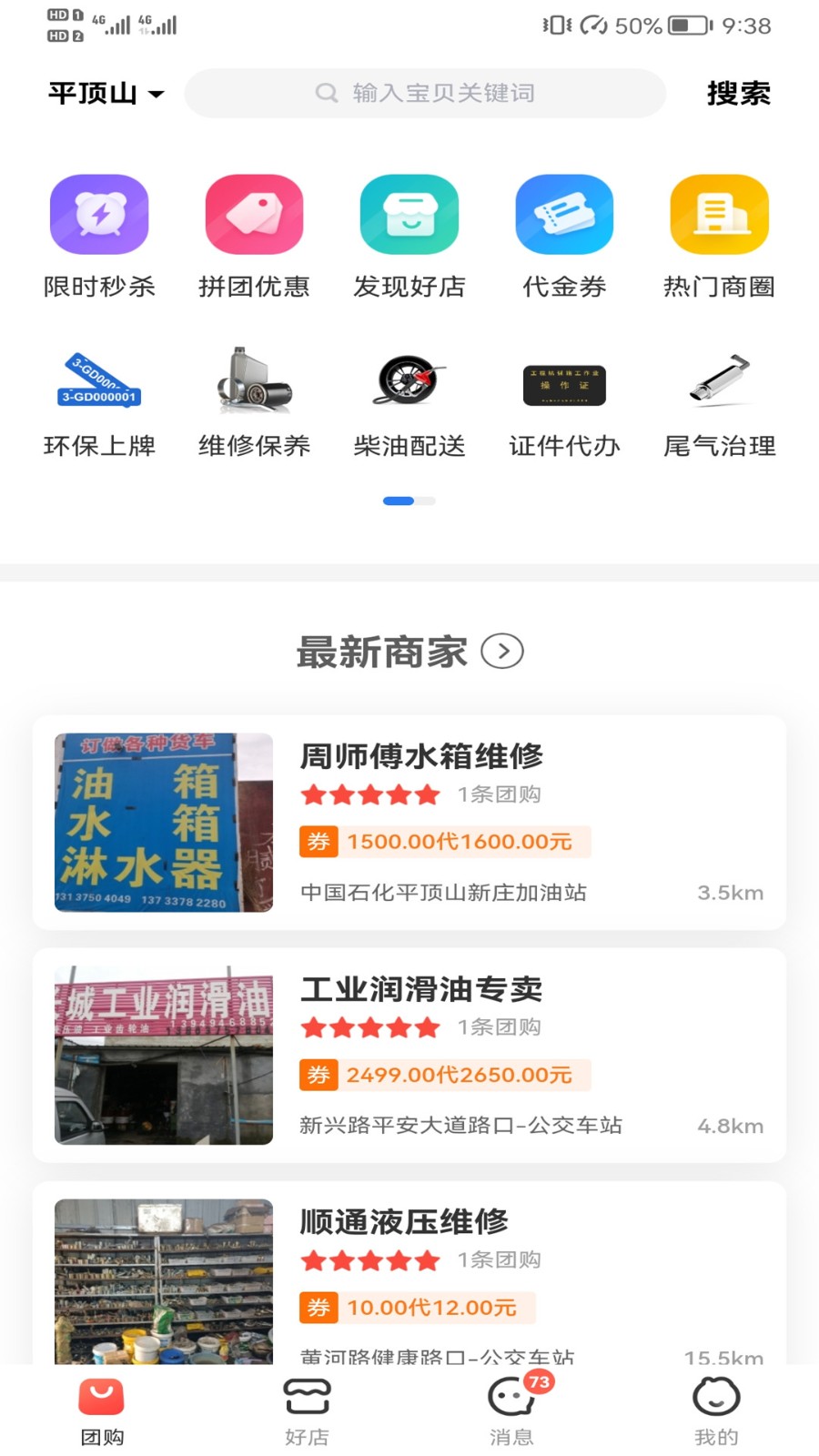
Task: Select the second page indicator dot
Action: pos(424,501)
